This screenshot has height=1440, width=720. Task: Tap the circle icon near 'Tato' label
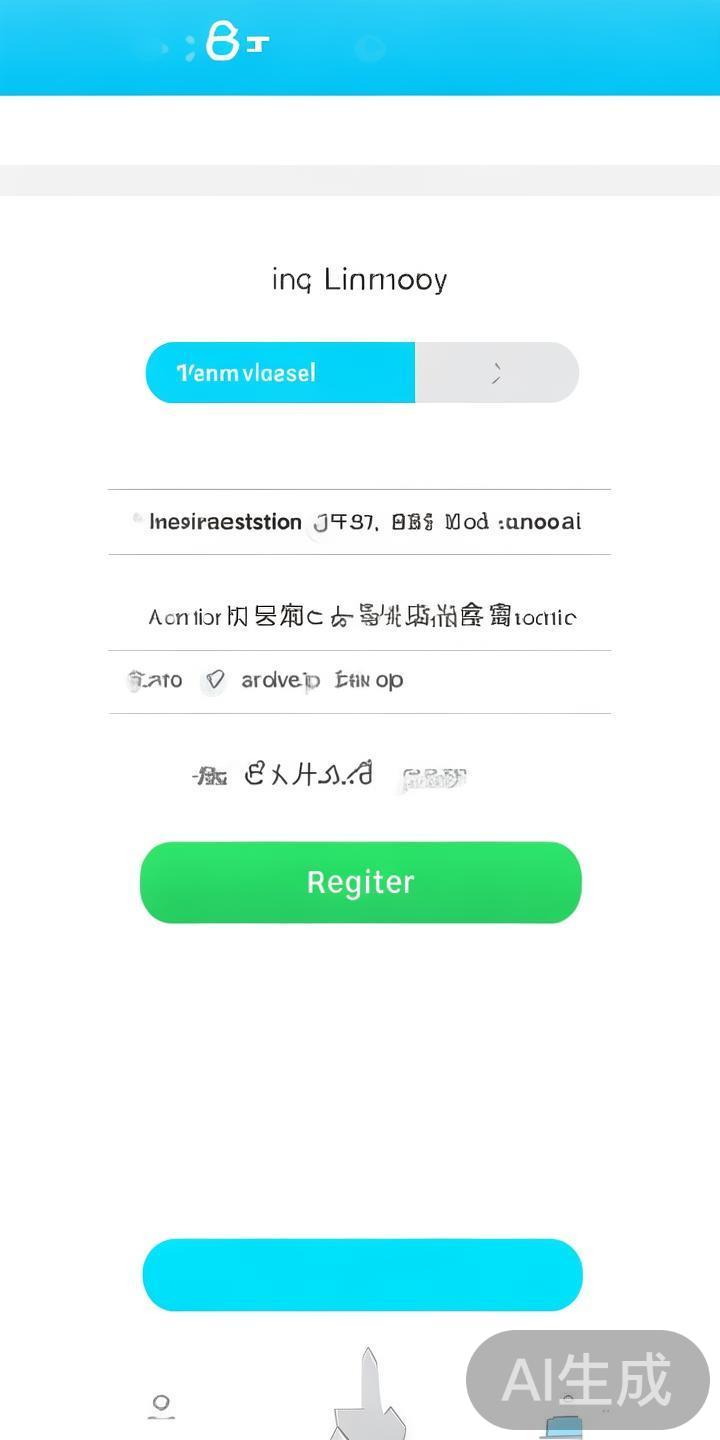point(138,680)
